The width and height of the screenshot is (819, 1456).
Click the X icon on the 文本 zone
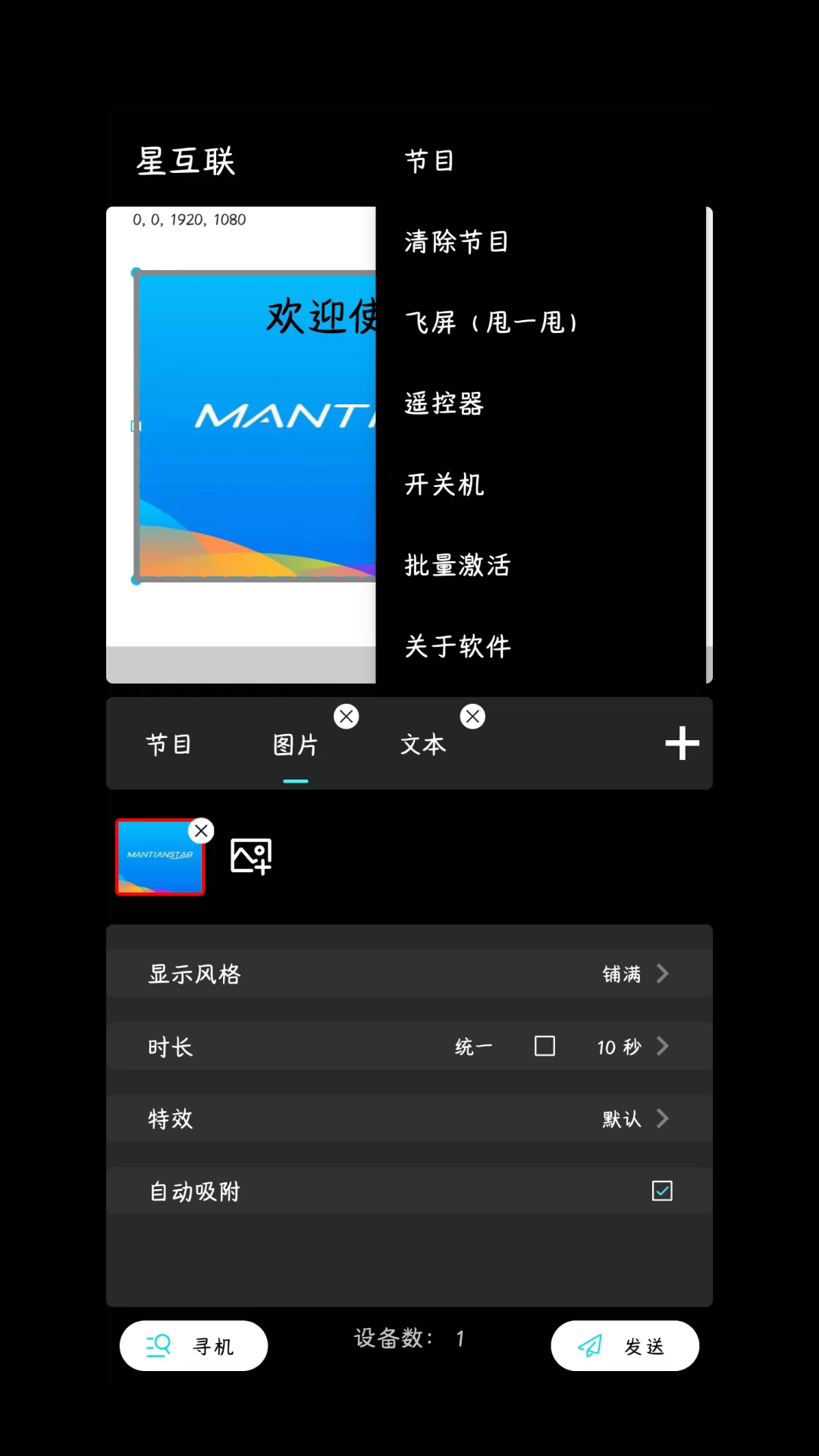click(x=472, y=716)
